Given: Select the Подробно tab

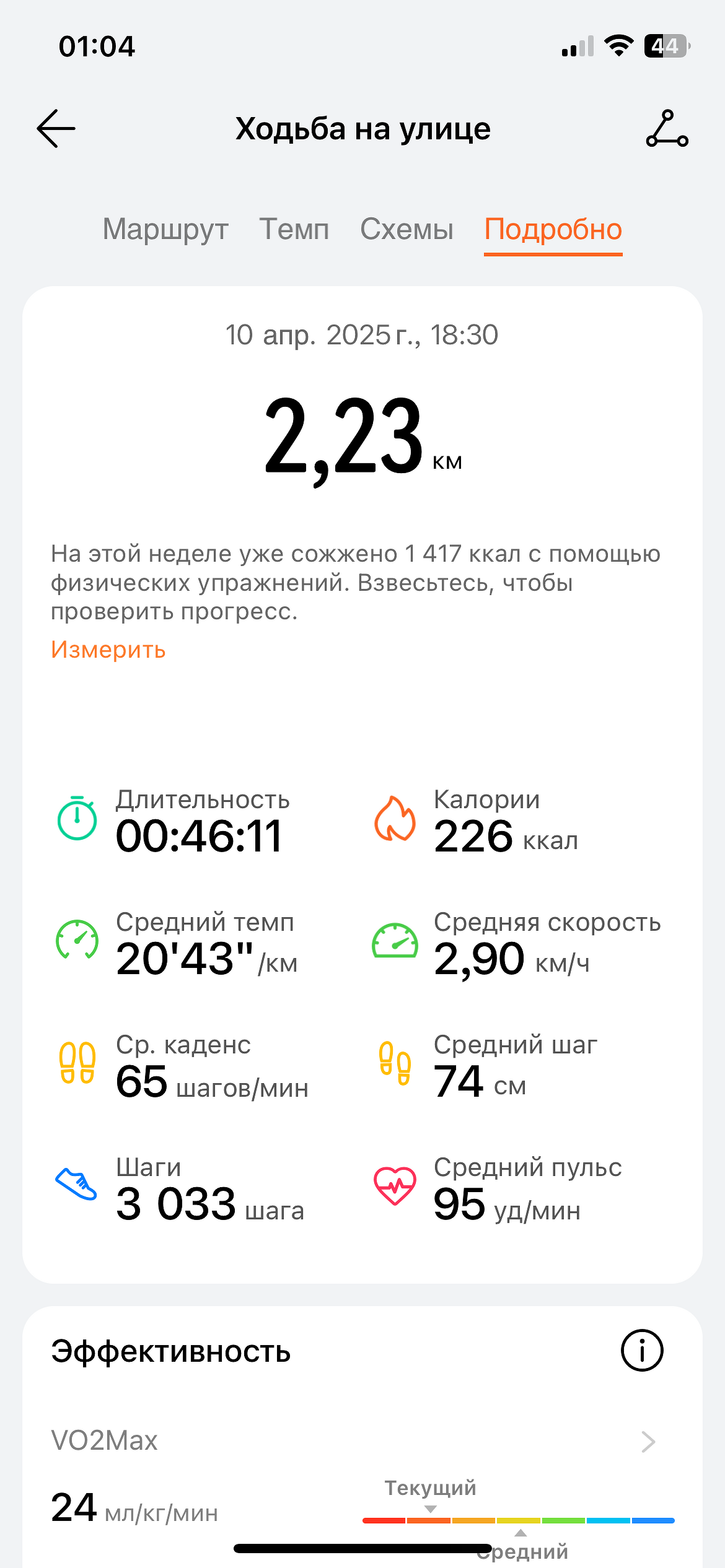Looking at the screenshot, I should (553, 229).
